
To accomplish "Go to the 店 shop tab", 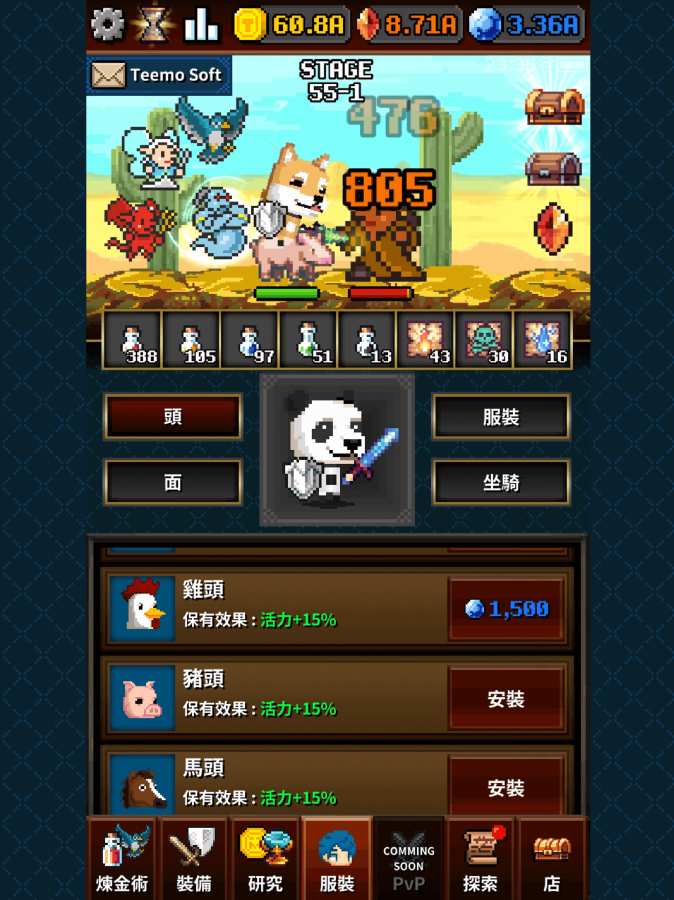I will (x=551, y=860).
